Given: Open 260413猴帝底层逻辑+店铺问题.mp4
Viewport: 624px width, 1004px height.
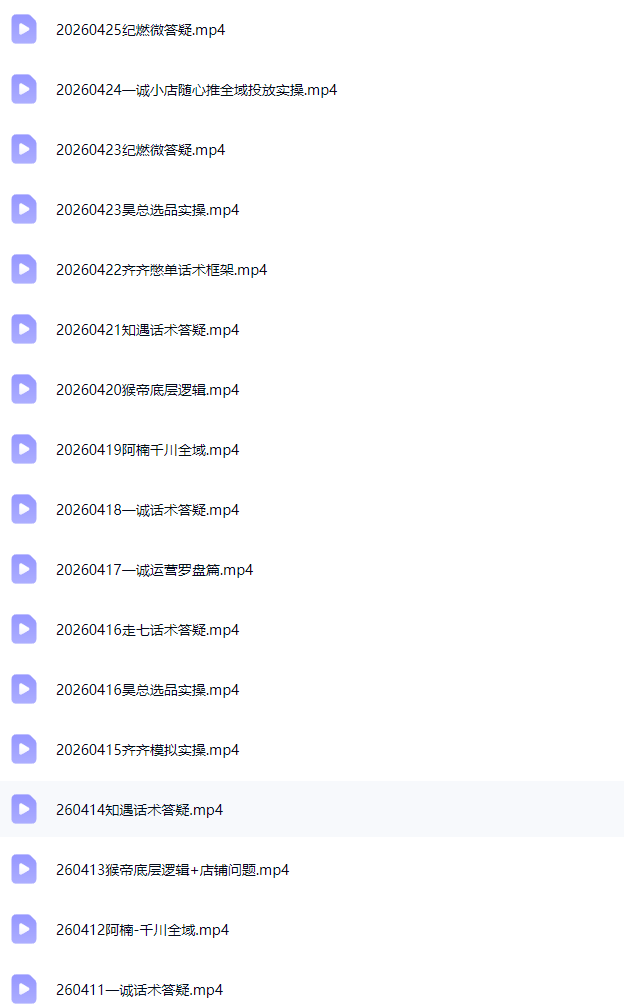Looking at the screenshot, I should pos(172,870).
